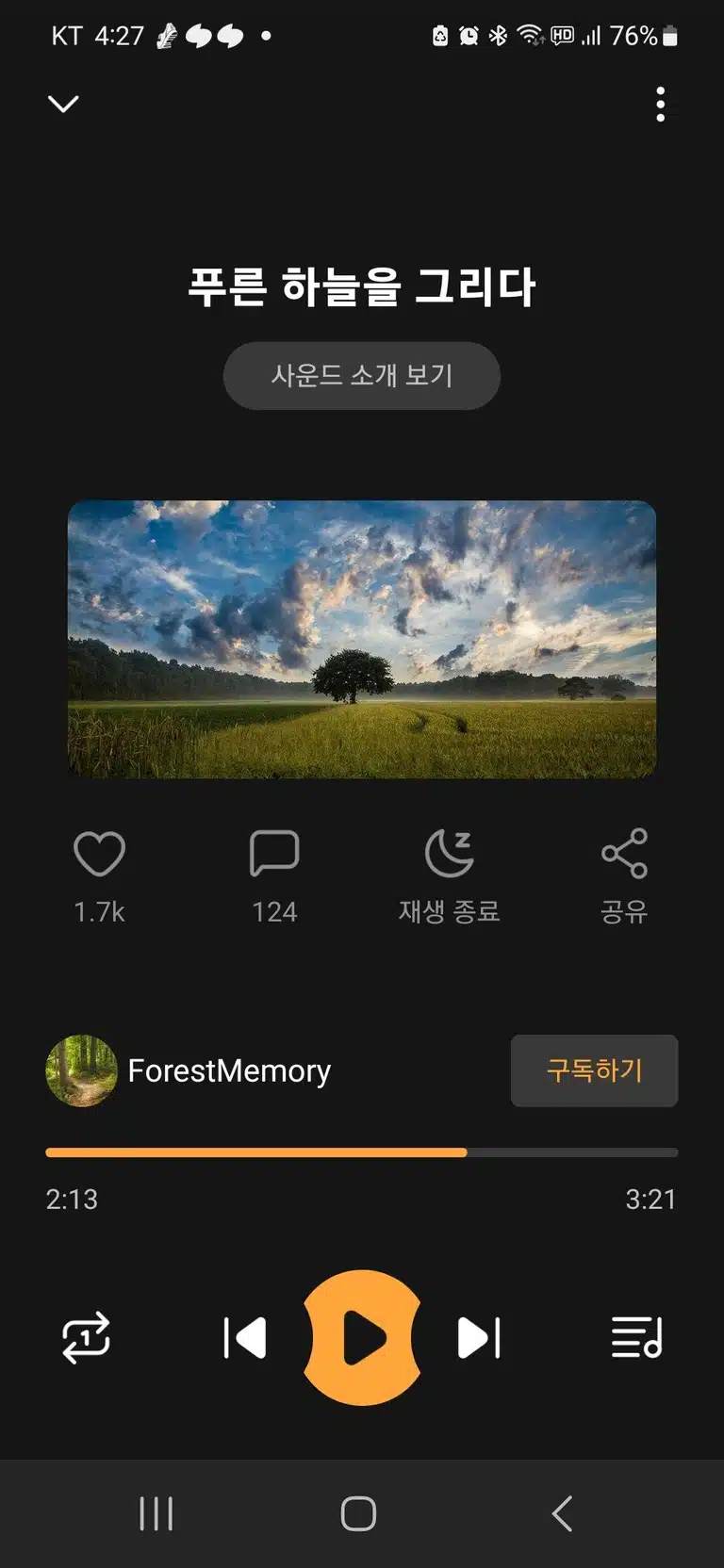Open the comments with 124 replies
The height and width of the screenshot is (1568, 724).
274,854
